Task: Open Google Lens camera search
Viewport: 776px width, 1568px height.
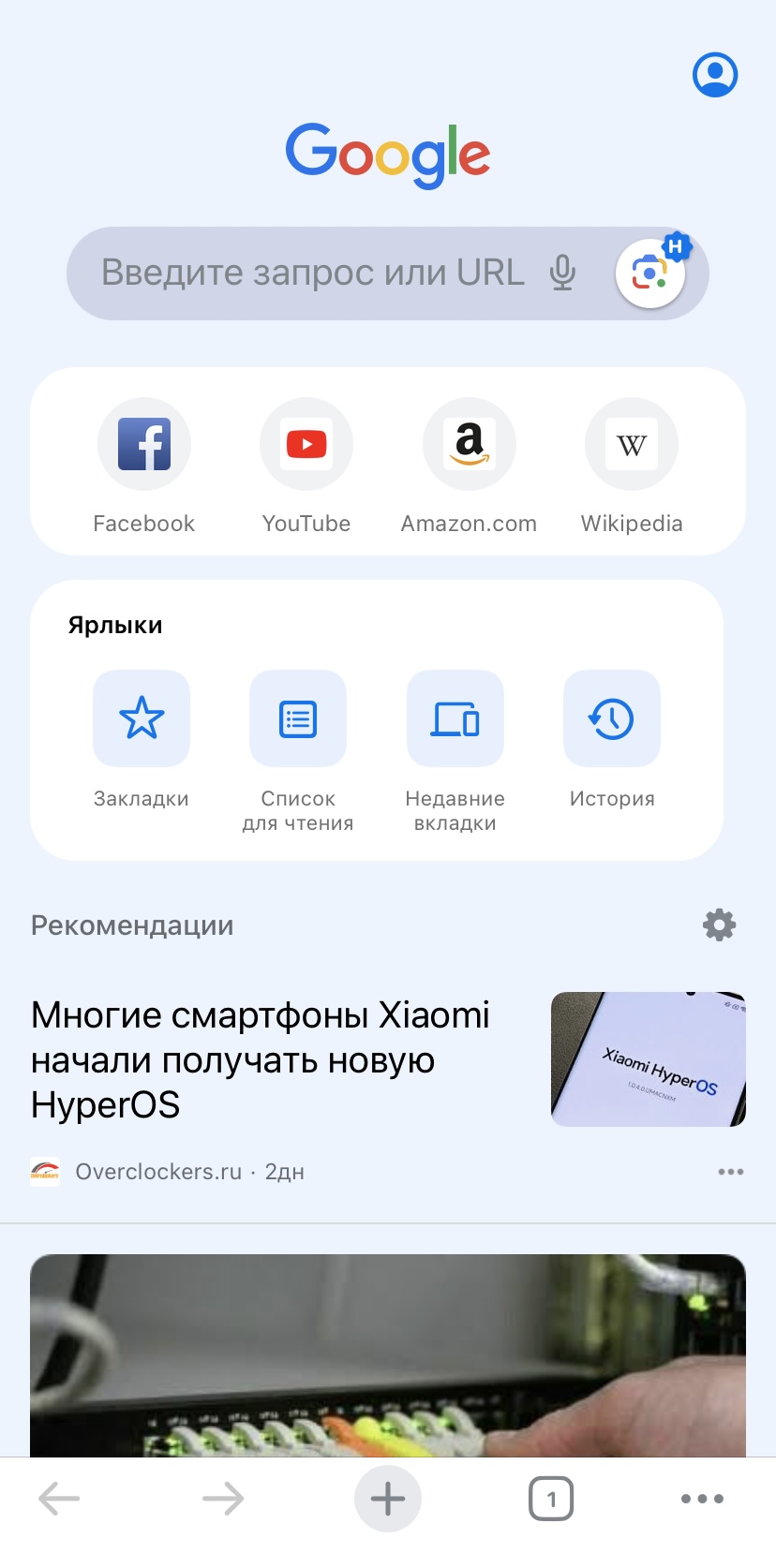Action: tap(649, 274)
